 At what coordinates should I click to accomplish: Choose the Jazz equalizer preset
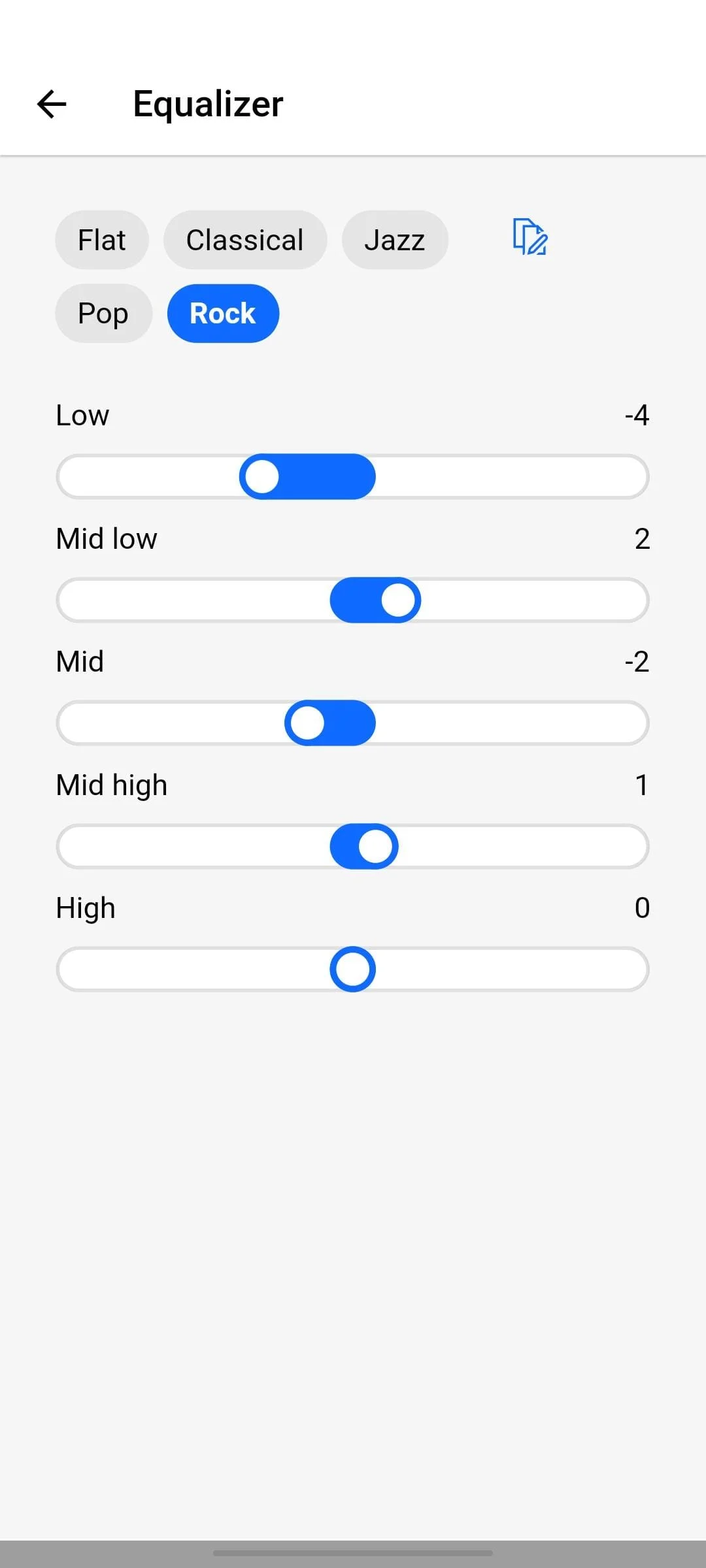[x=395, y=240]
